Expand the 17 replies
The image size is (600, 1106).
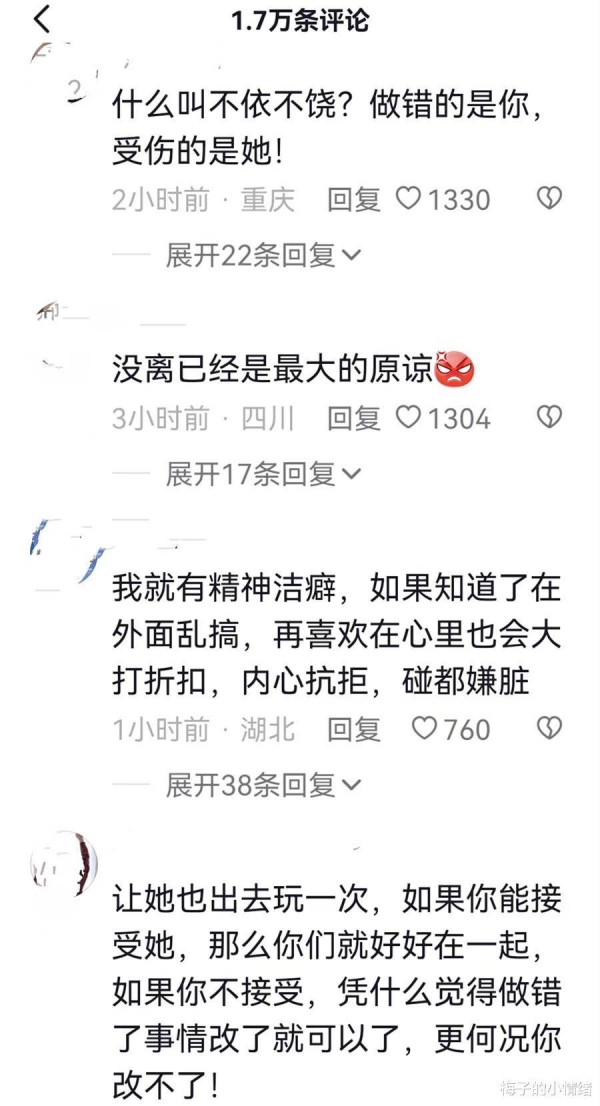click(x=262, y=474)
